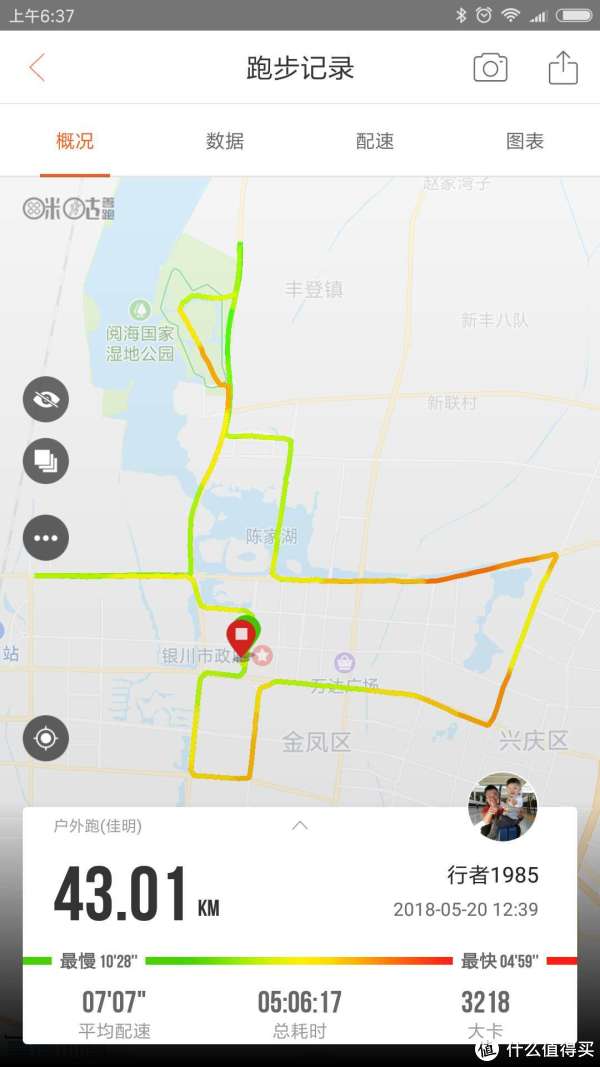This screenshot has width=600, height=1067.
Task: Switch to the 概况 tab
Action: 75,141
